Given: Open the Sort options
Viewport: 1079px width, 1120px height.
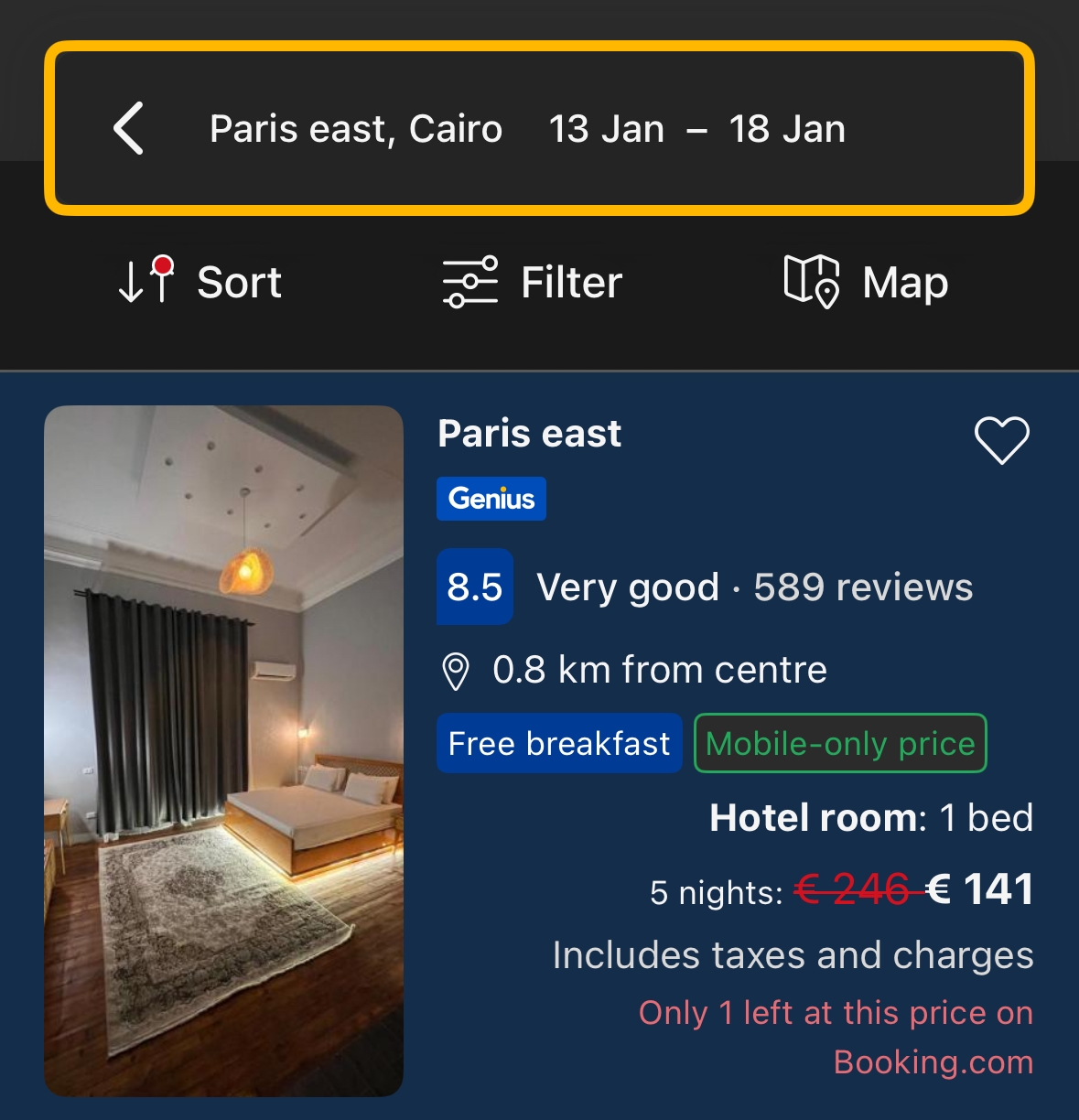Looking at the screenshot, I should (x=200, y=281).
